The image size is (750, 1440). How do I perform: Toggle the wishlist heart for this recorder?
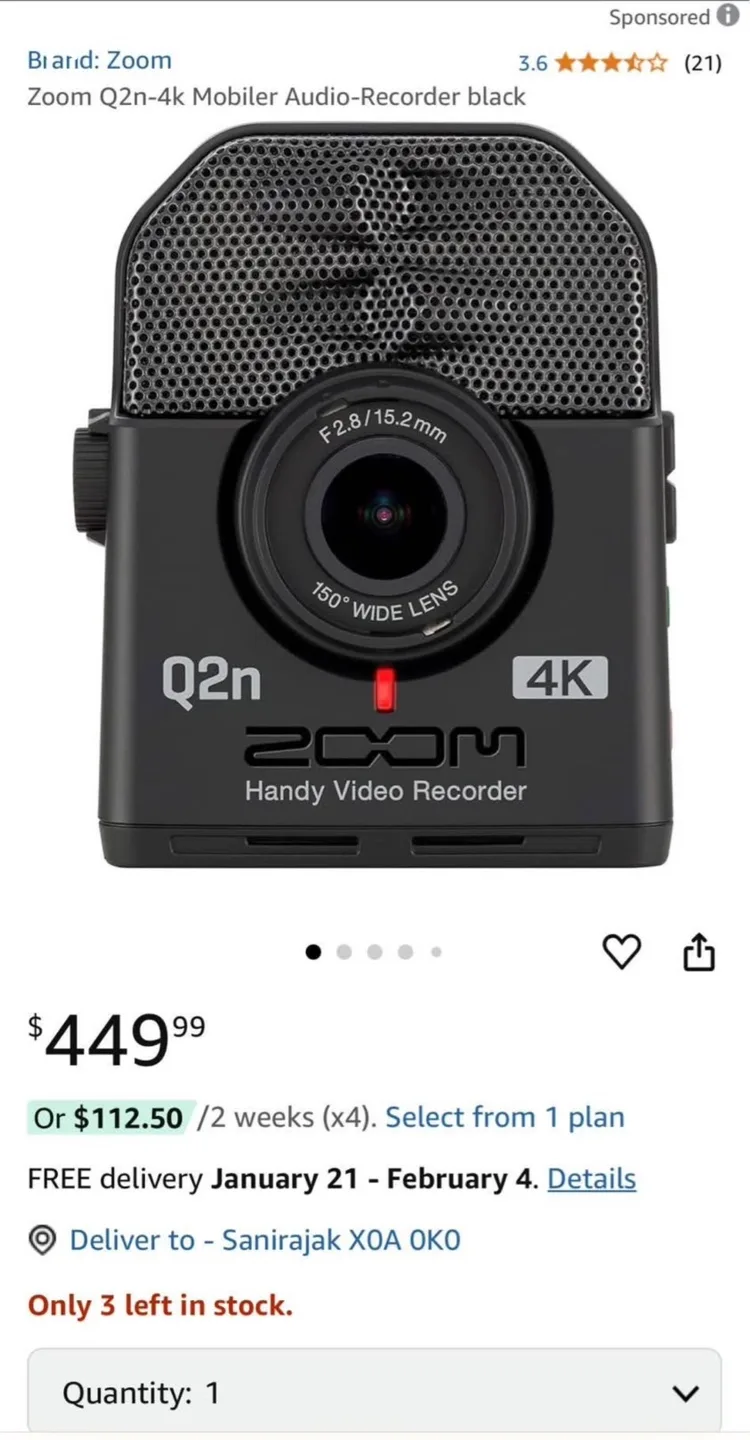[x=623, y=952]
